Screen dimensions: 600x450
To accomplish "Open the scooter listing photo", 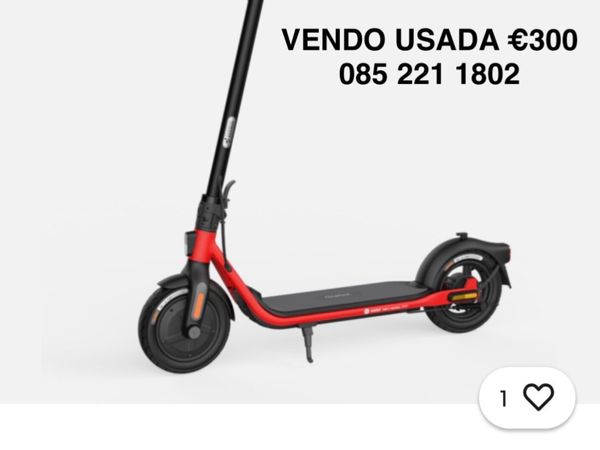I will 300,220.
